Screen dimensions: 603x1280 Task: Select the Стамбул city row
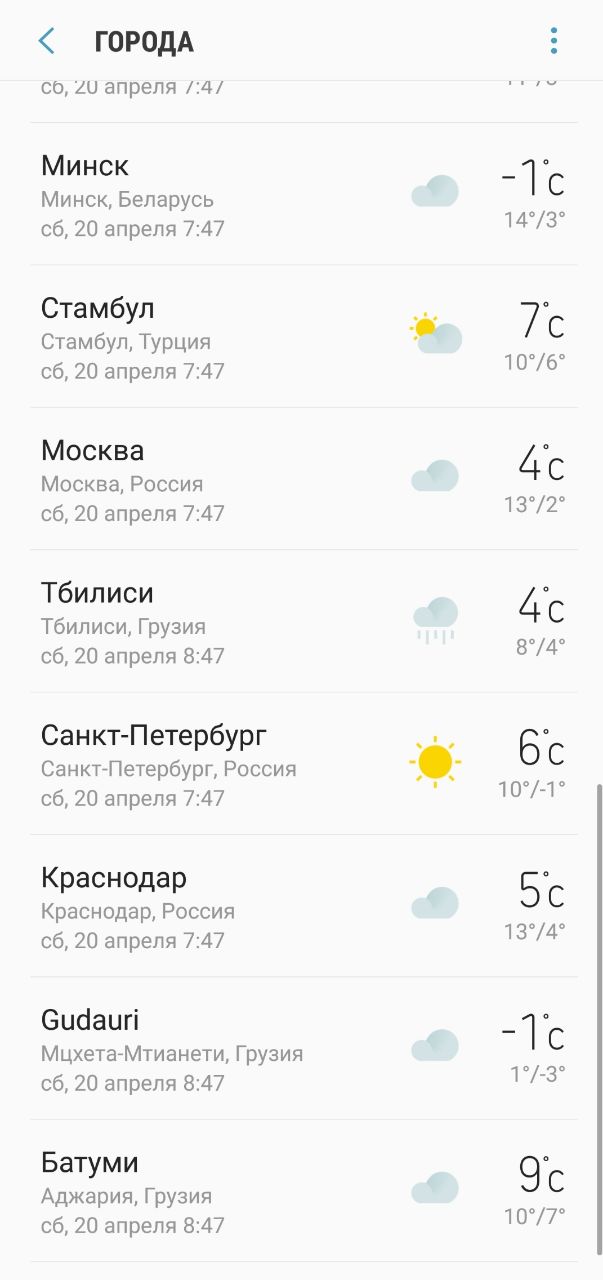click(x=304, y=337)
